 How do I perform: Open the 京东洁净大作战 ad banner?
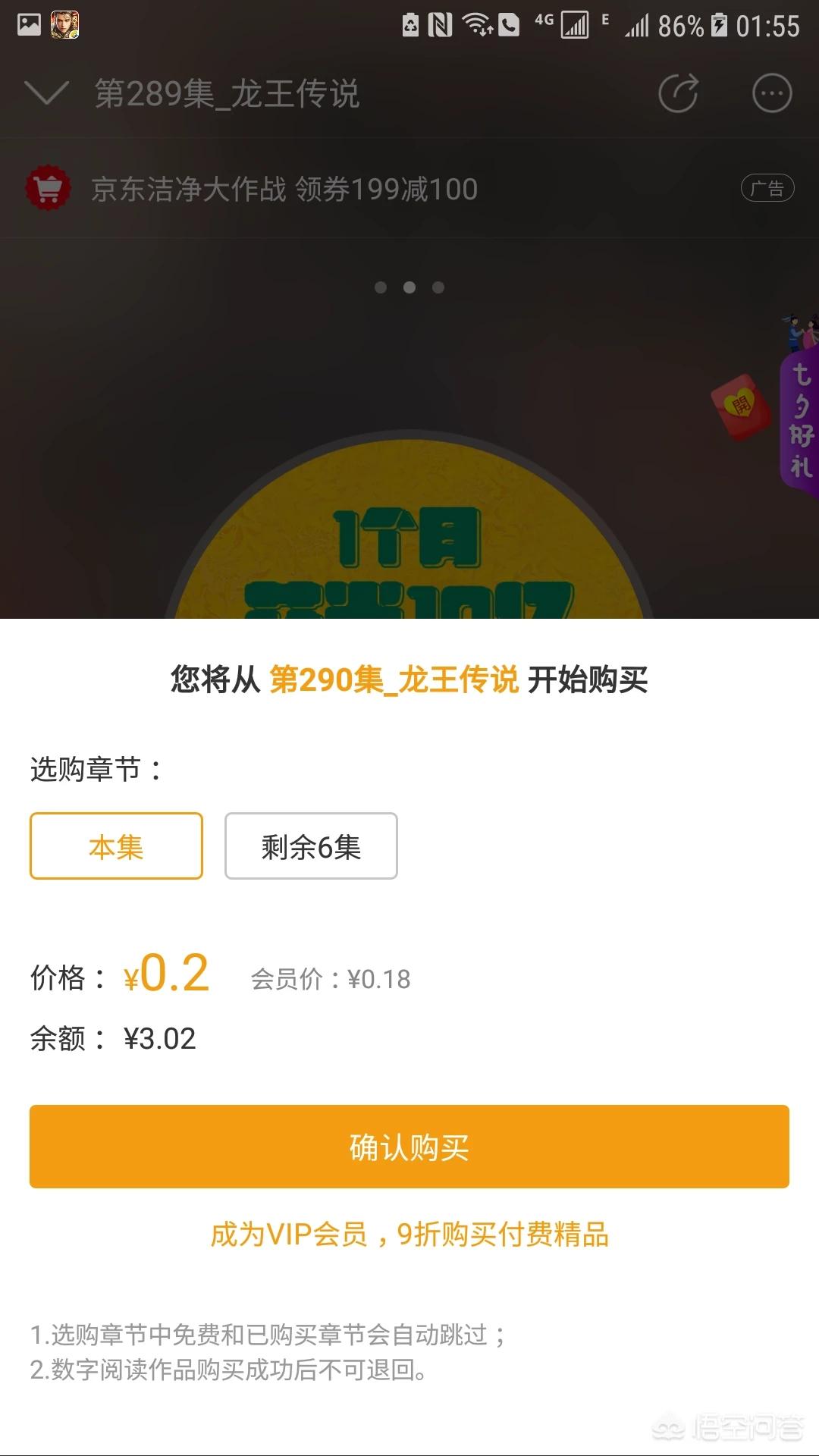[x=284, y=190]
